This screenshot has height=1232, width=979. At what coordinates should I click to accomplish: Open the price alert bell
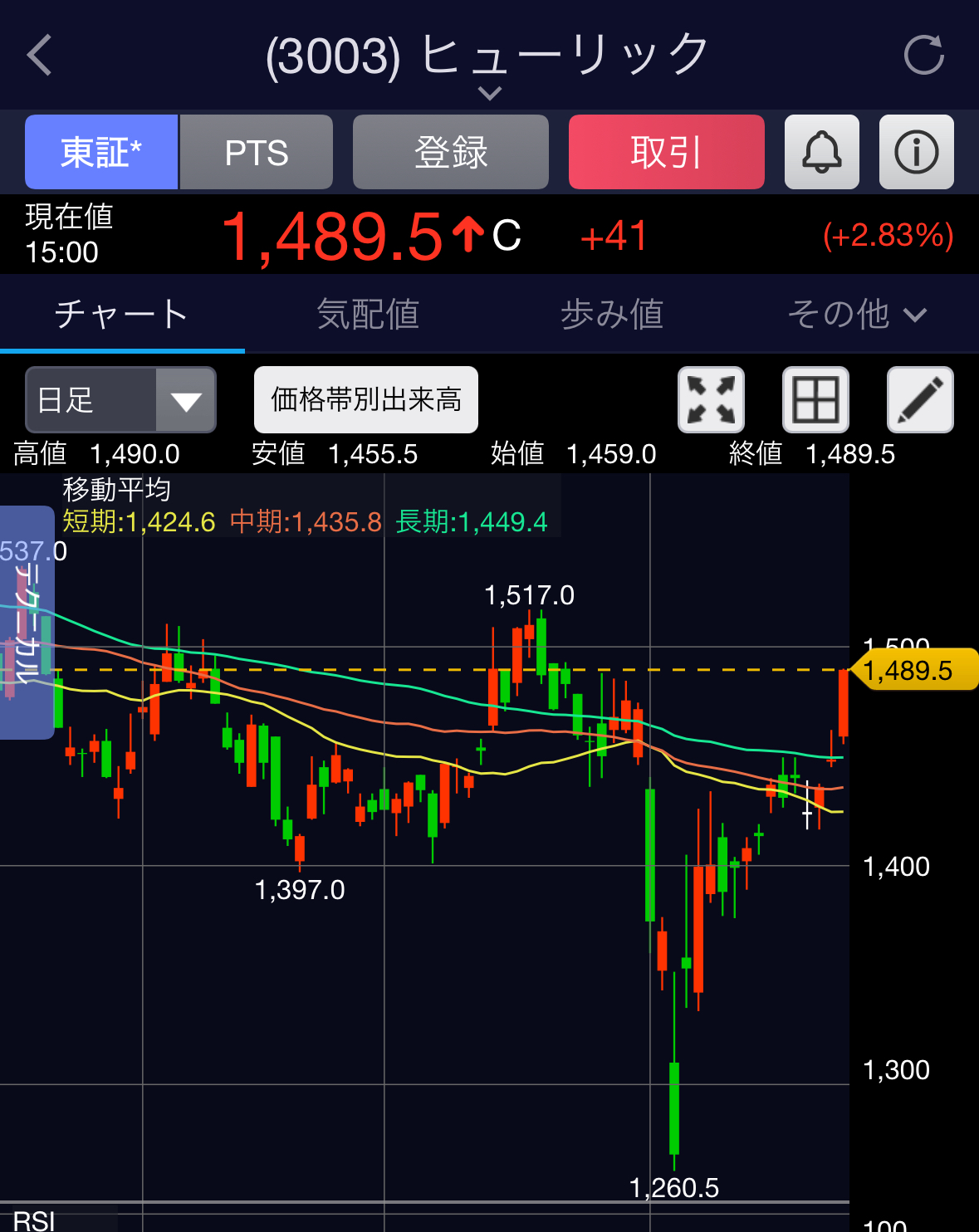(x=821, y=153)
